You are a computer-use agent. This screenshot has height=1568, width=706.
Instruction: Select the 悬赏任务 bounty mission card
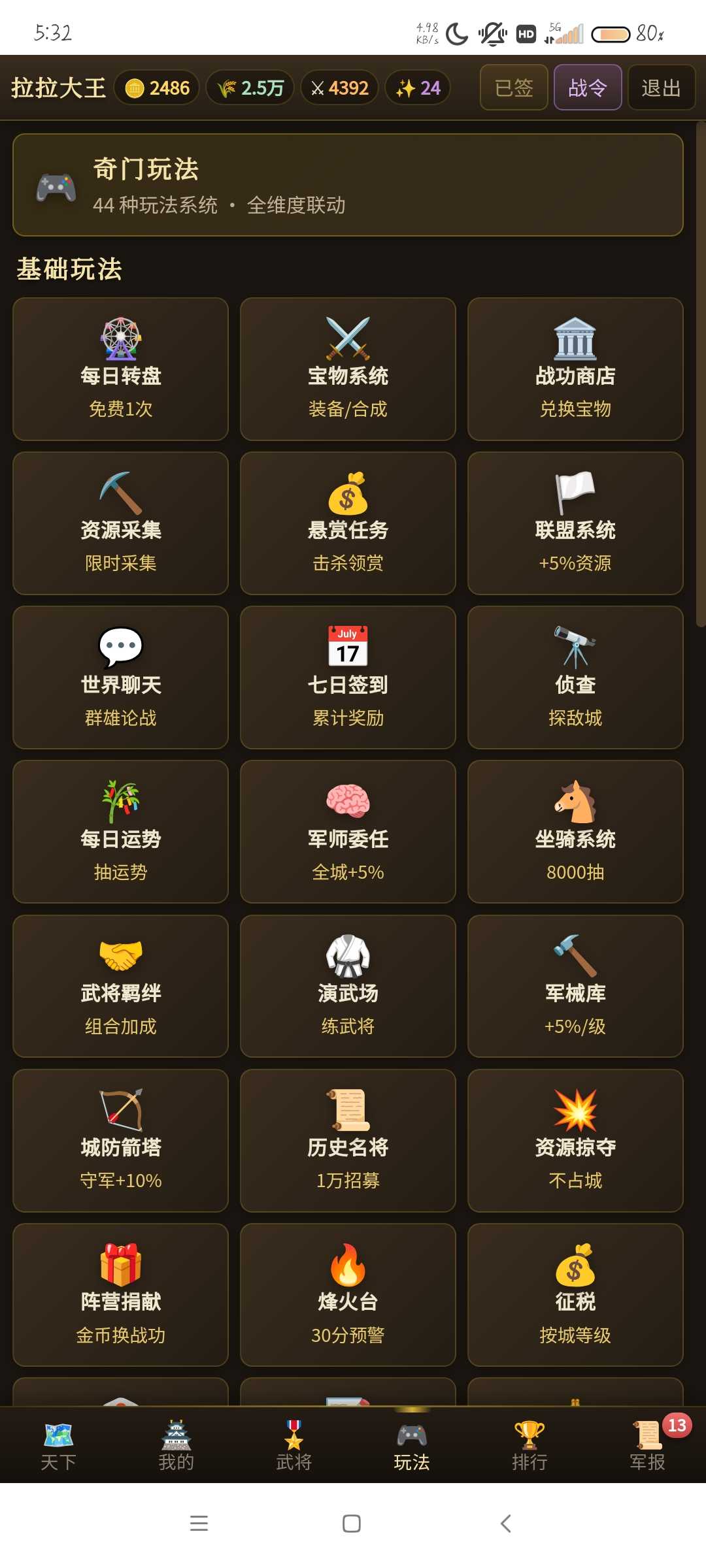[348, 523]
